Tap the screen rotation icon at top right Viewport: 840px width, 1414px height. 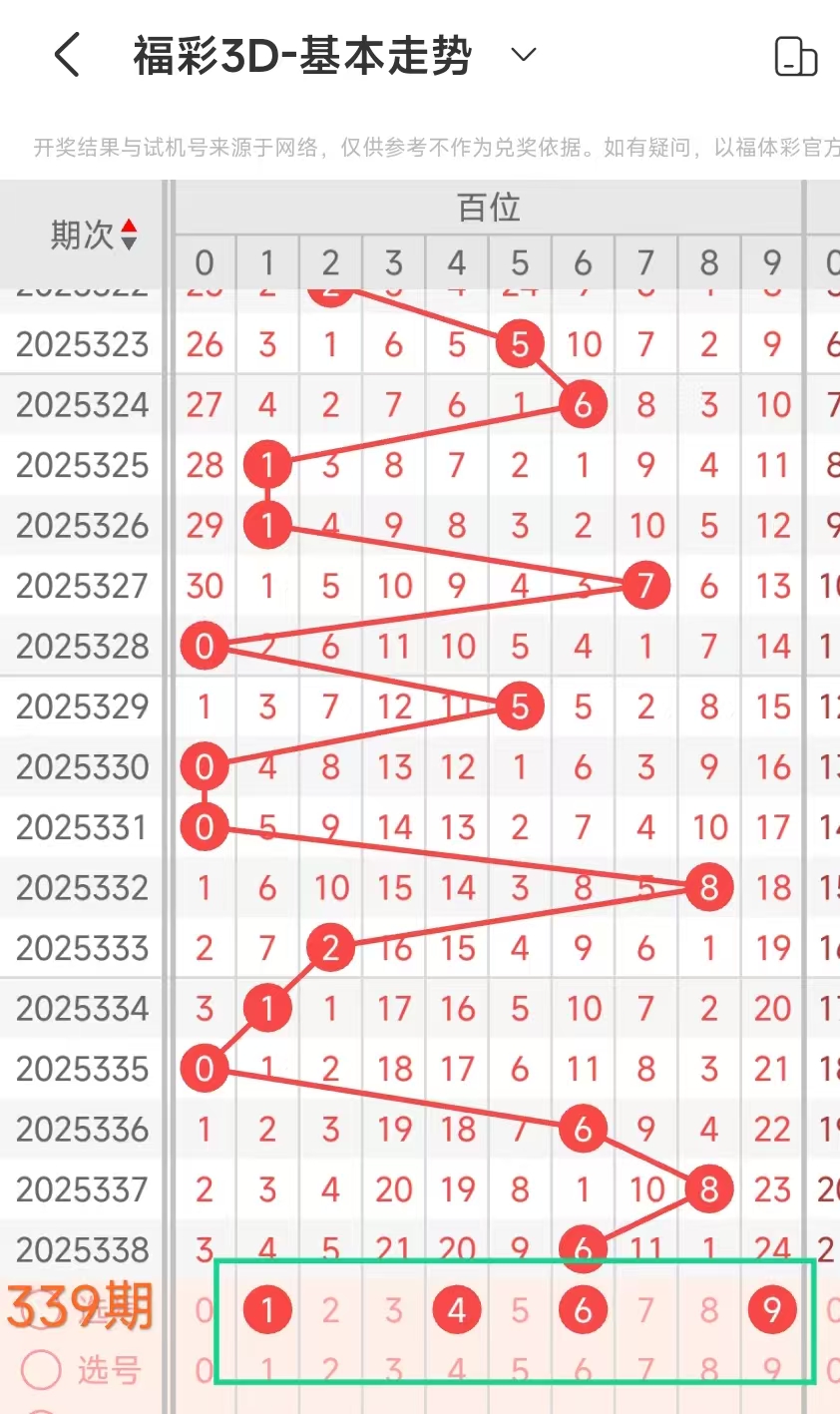[795, 57]
